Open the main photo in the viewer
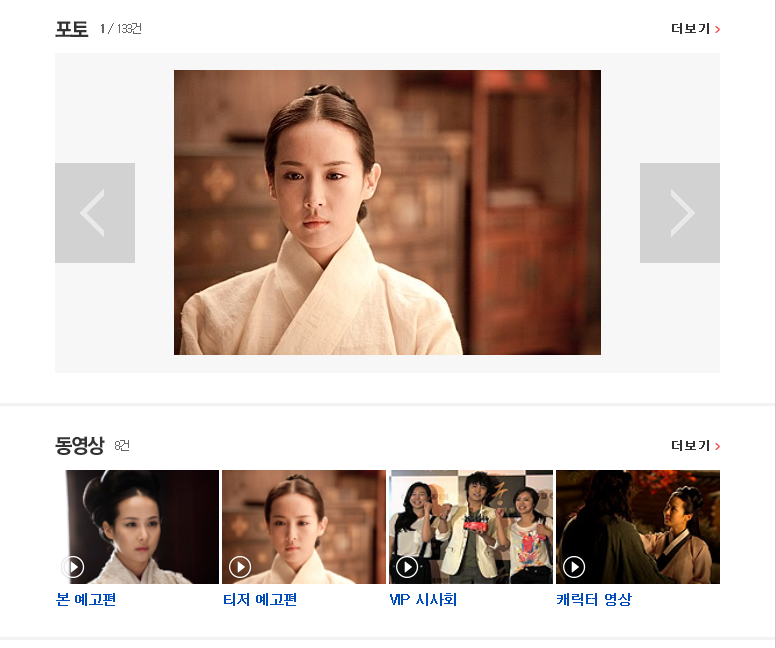 click(x=387, y=212)
